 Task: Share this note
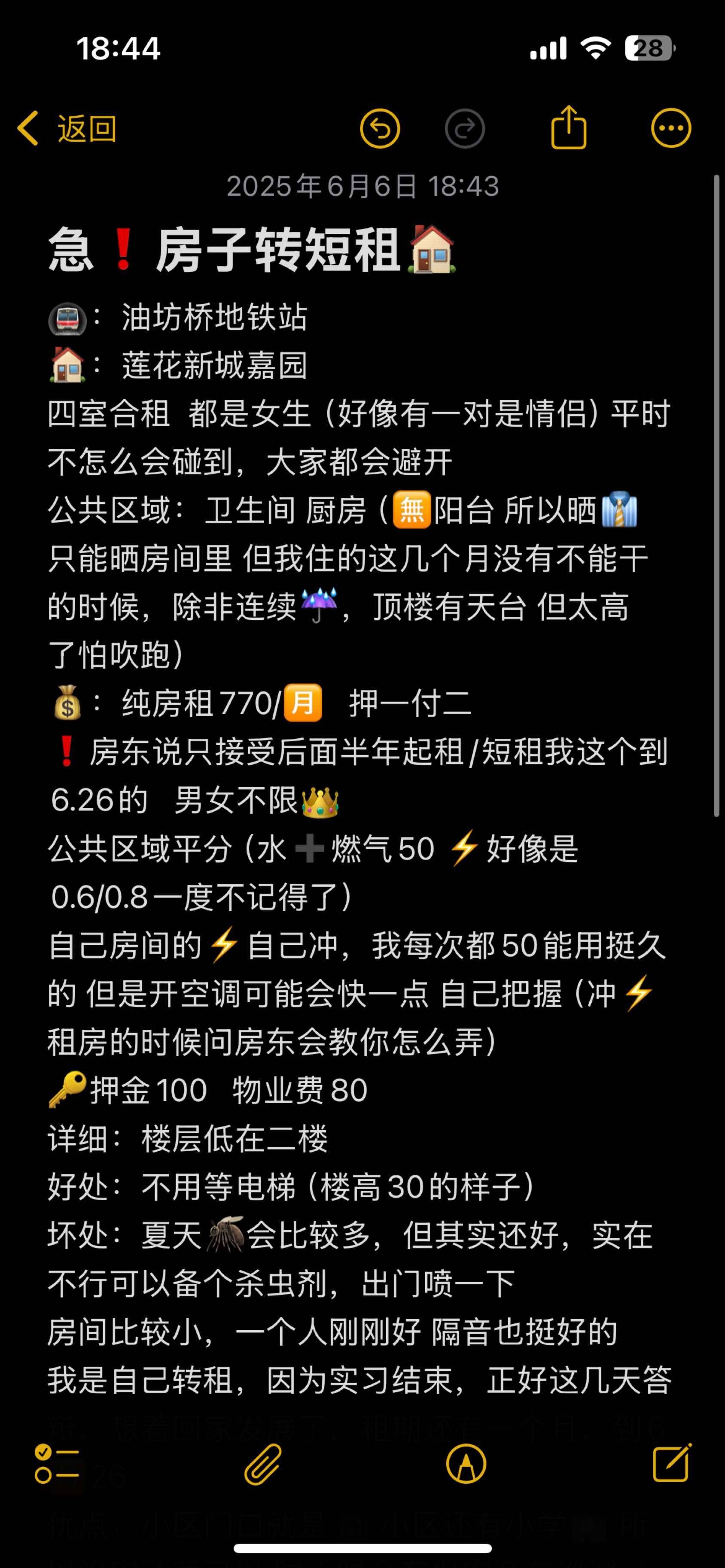(x=568, y=127)
